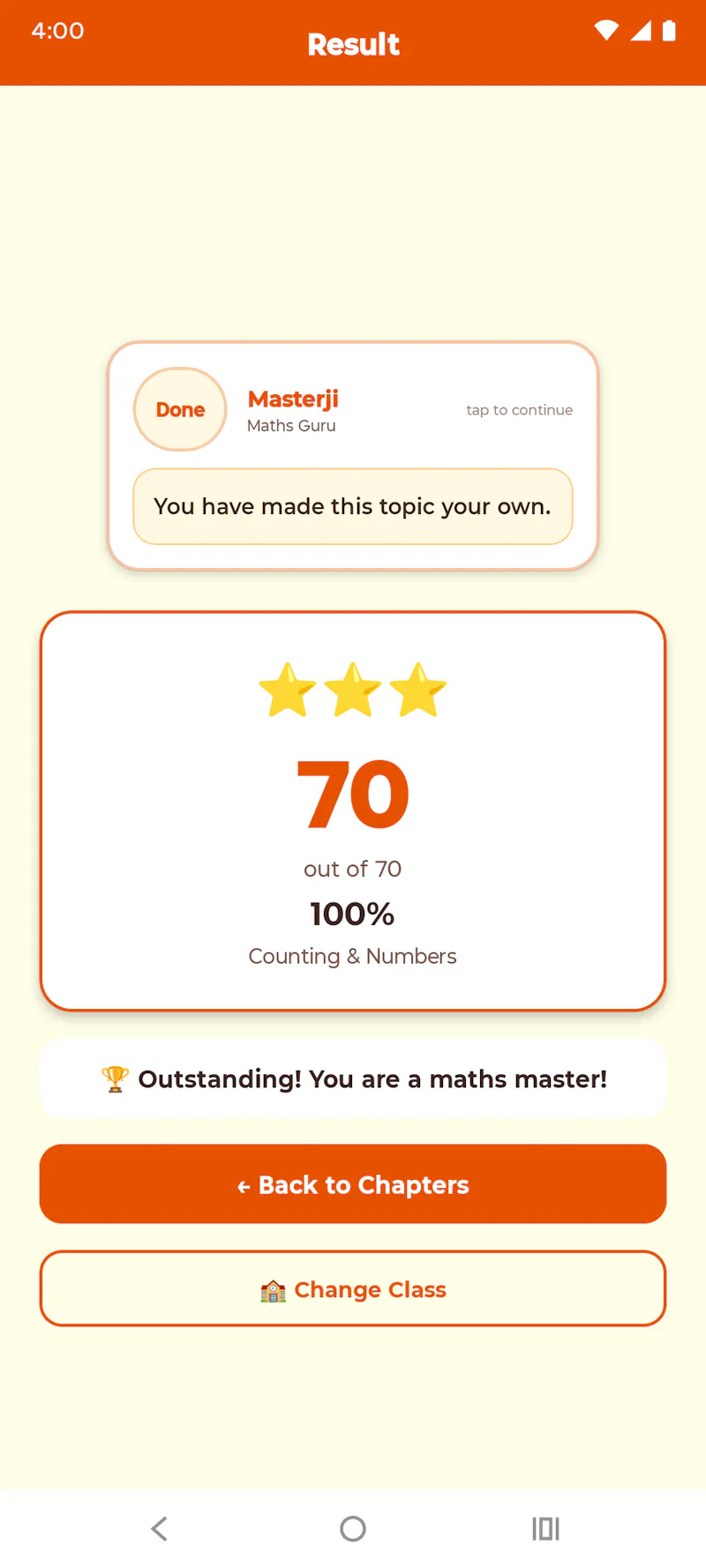Tap the Masterji card to continue

[353, 456]
